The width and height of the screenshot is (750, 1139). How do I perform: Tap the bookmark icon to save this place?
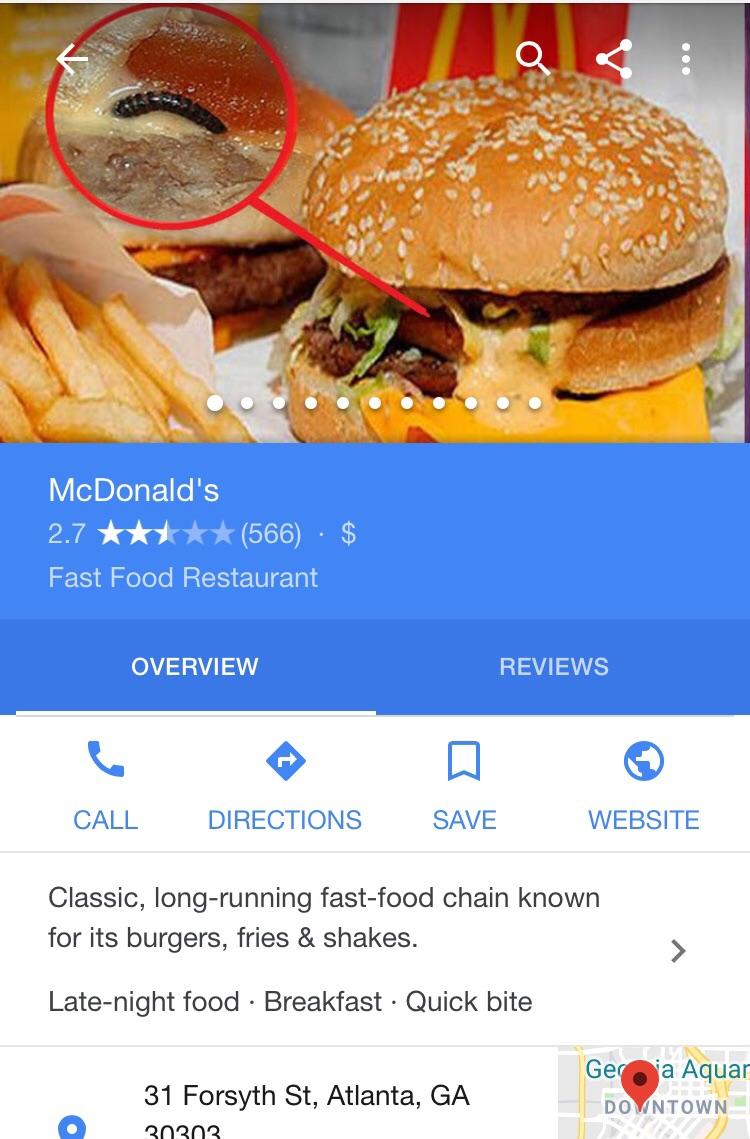tap(463, 760)
